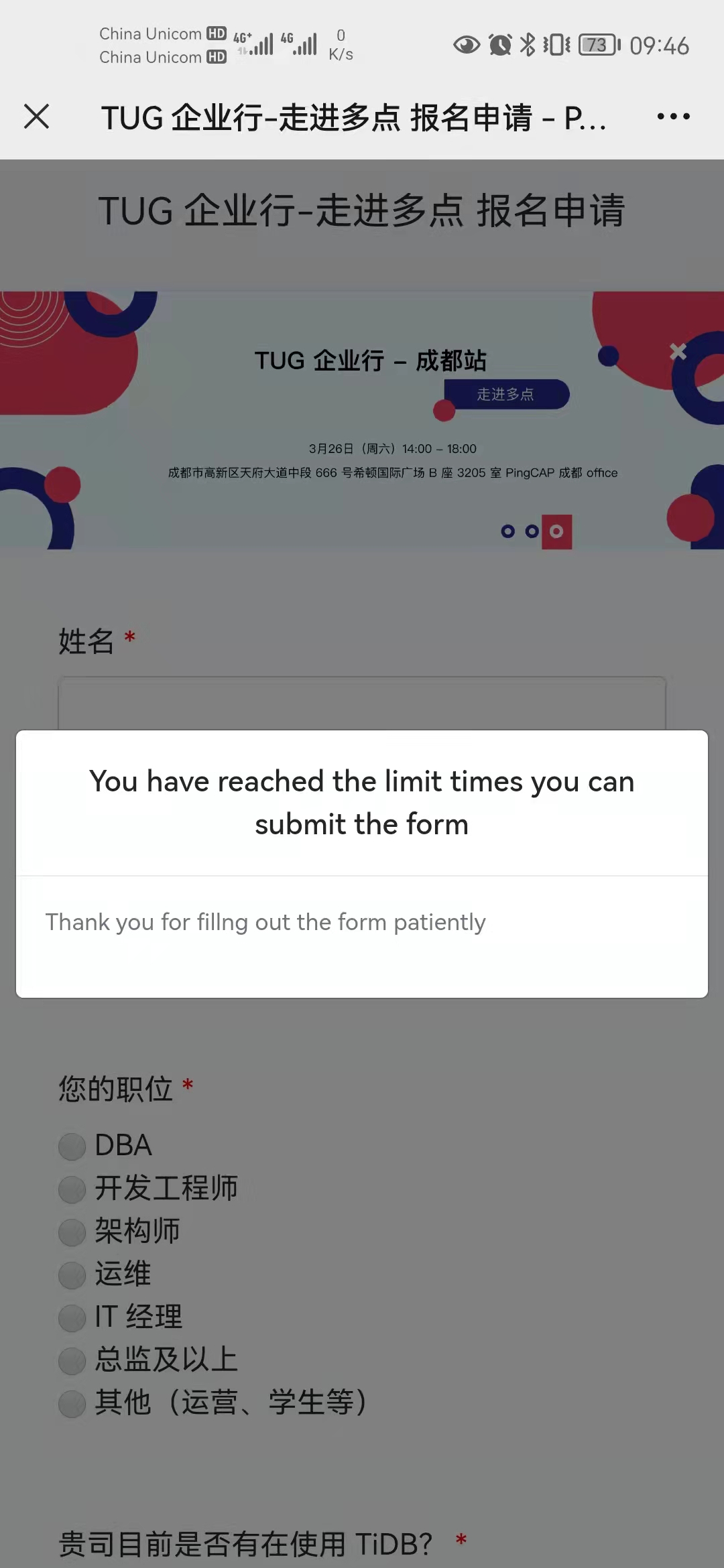
Task: Select DBA as your position
Action: [x=72, y=1147]
